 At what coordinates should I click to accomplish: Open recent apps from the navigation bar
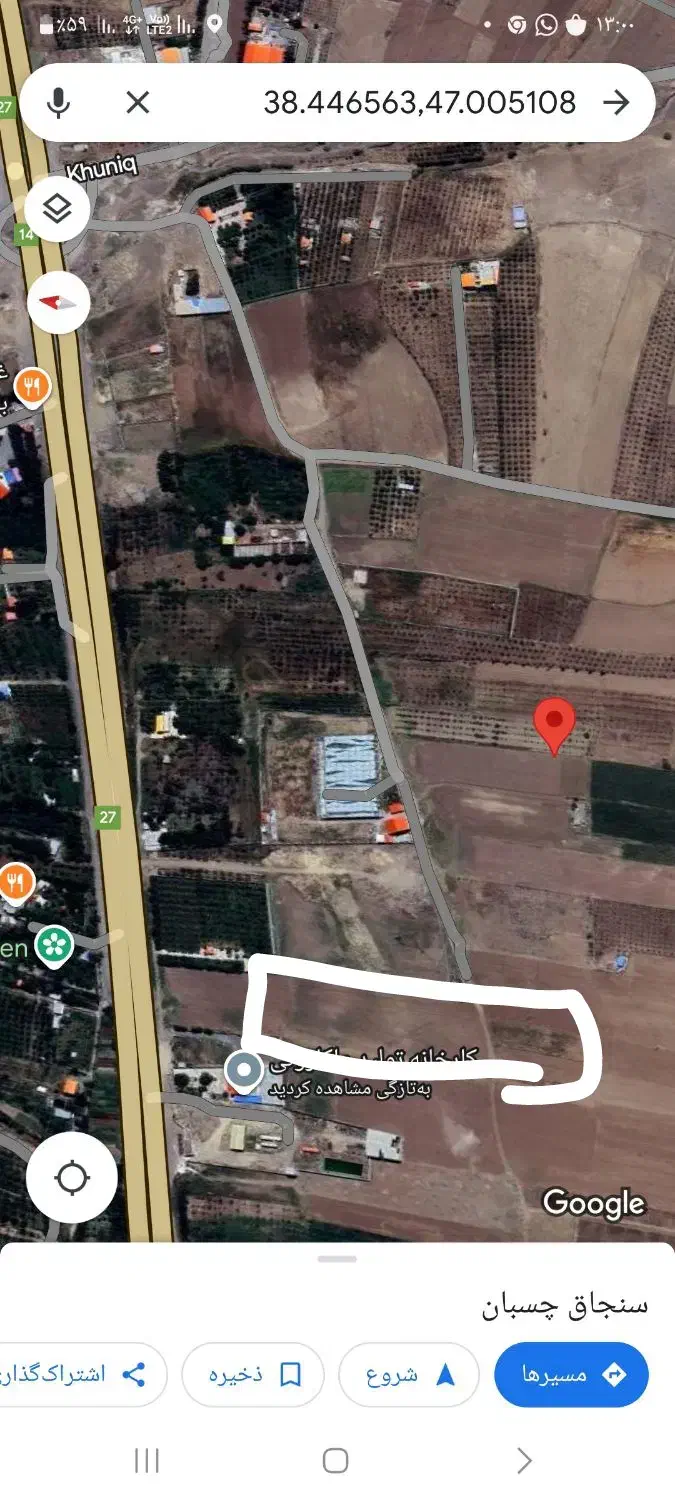147,1461
